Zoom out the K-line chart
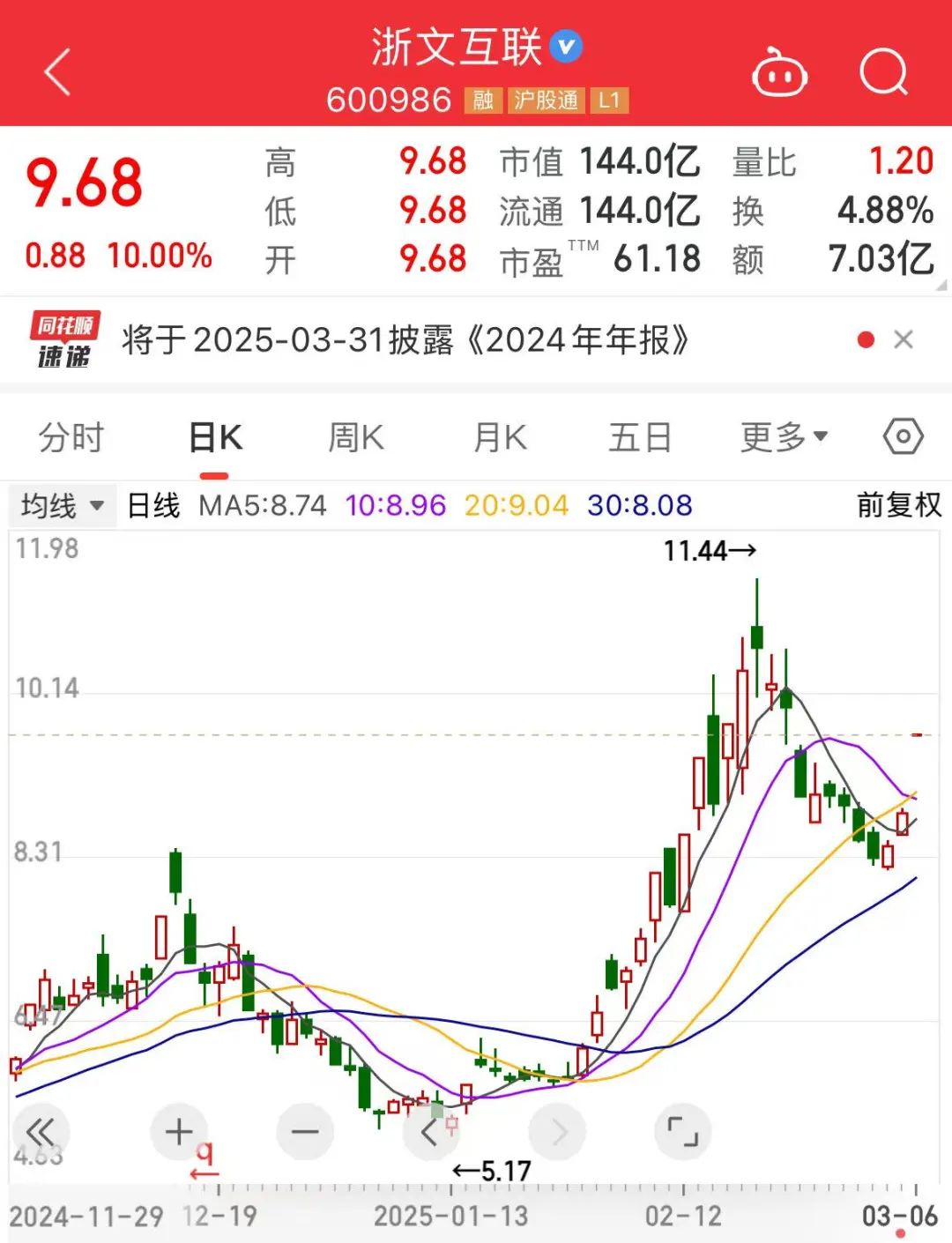Viewport: 952px width, 1243px height. pos(305,1131)
